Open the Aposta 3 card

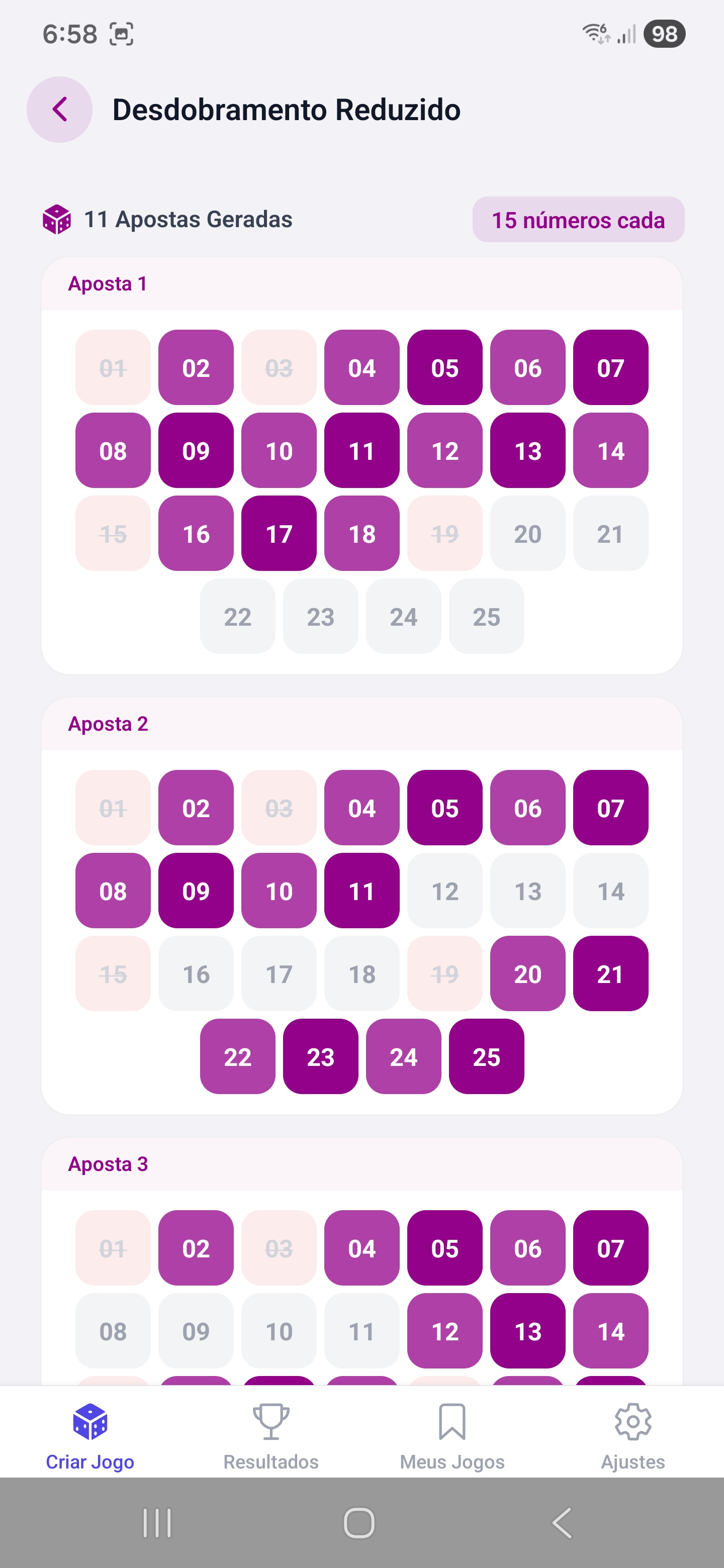tap(361, 1164)
